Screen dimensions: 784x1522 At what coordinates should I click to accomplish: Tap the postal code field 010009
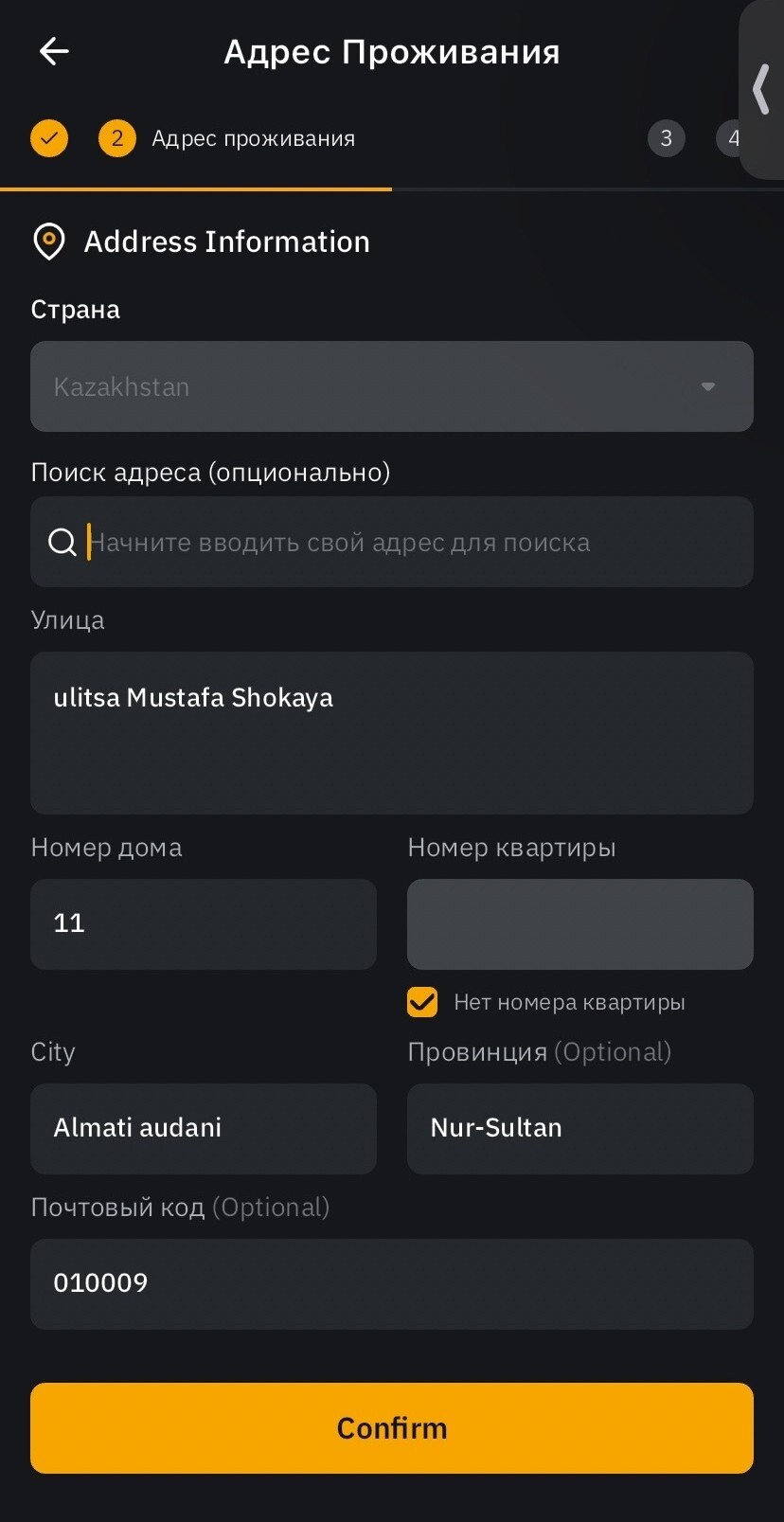pos(392,1284)
